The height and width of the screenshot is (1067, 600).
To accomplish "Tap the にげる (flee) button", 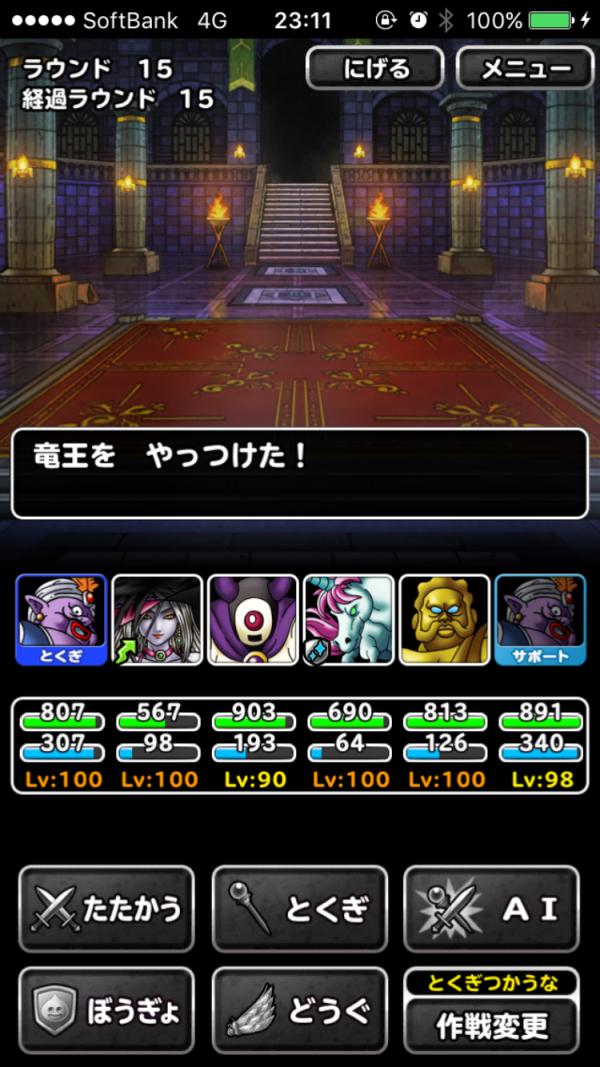I will (x=375, y=69).
